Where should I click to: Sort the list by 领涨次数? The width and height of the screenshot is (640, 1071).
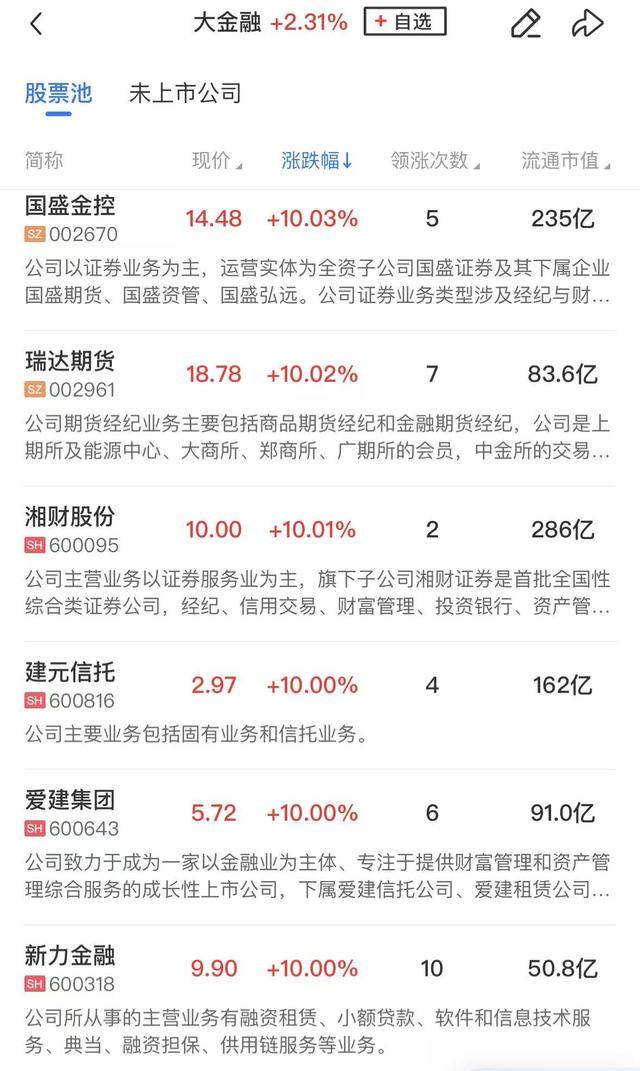click(435, 161)
